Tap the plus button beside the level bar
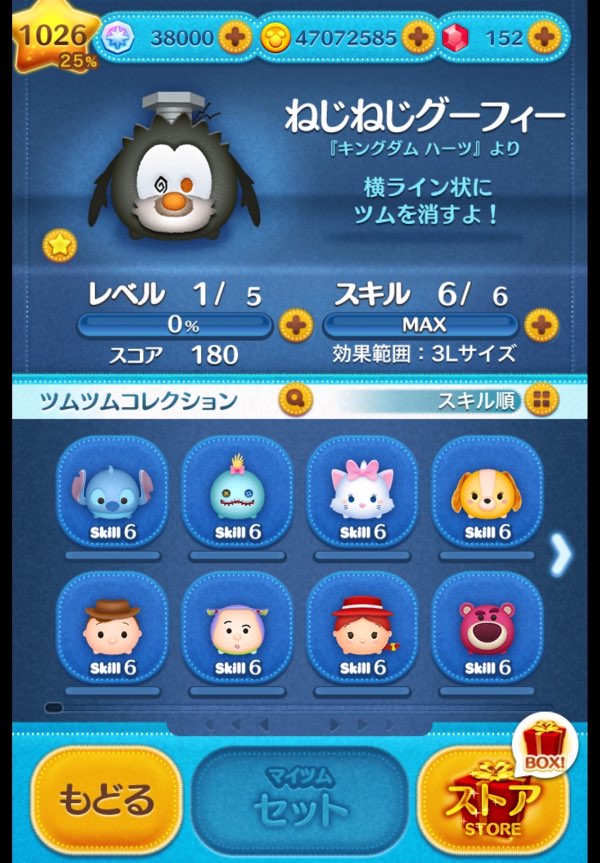This screenshot has width=600, height=863. pos(294,325)
